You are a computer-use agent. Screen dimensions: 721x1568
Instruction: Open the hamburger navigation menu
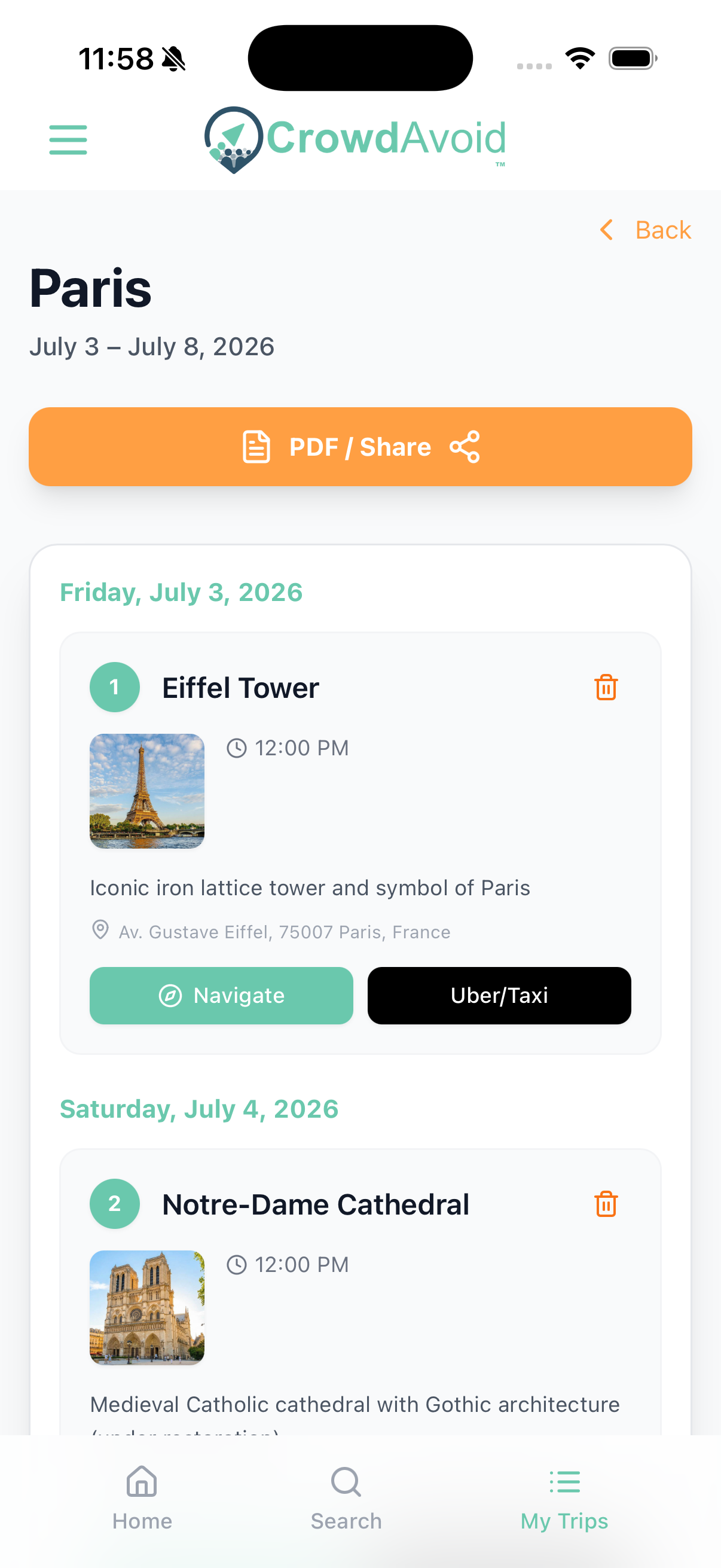pyautogui.click(x=68, y=139)
